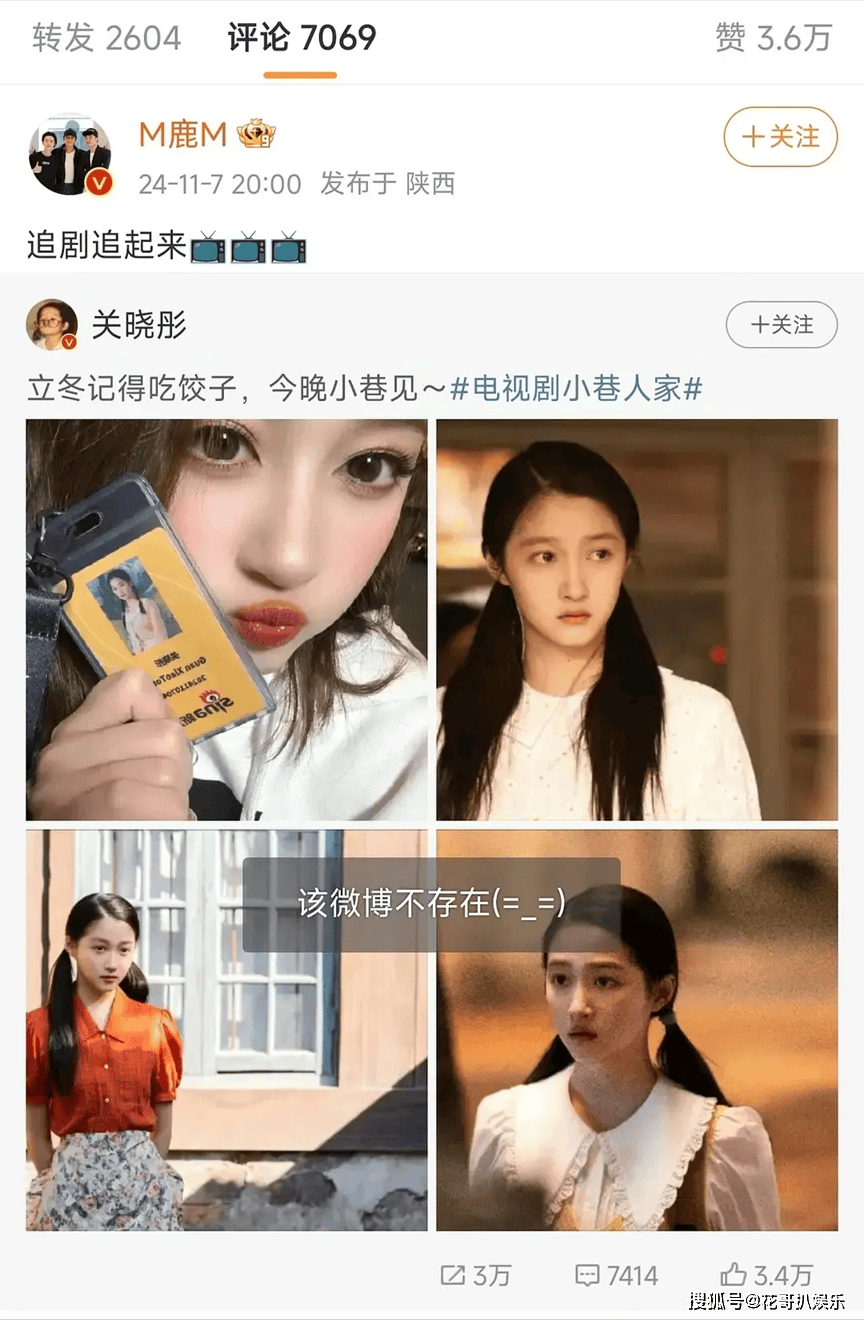Repost the quoted post showing 3万
Viewport: 864px width, 1320px height.
point(476,1275)
